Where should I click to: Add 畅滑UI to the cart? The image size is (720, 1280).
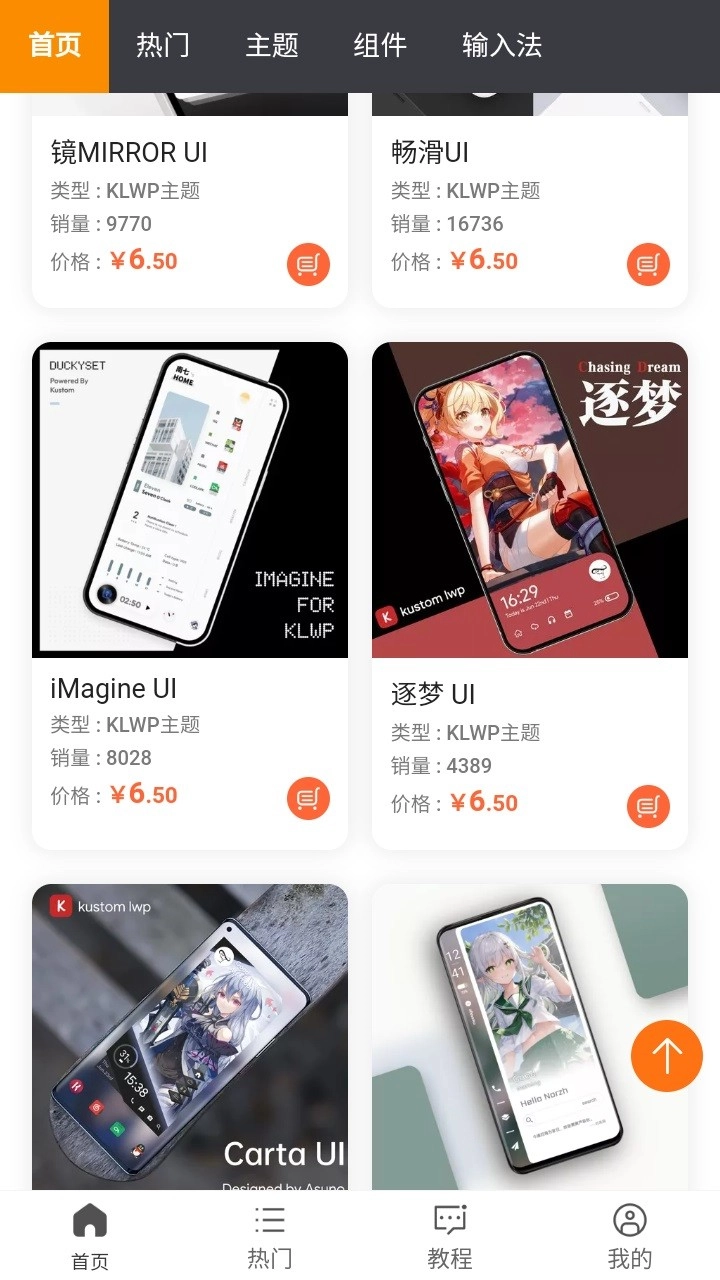648,265
